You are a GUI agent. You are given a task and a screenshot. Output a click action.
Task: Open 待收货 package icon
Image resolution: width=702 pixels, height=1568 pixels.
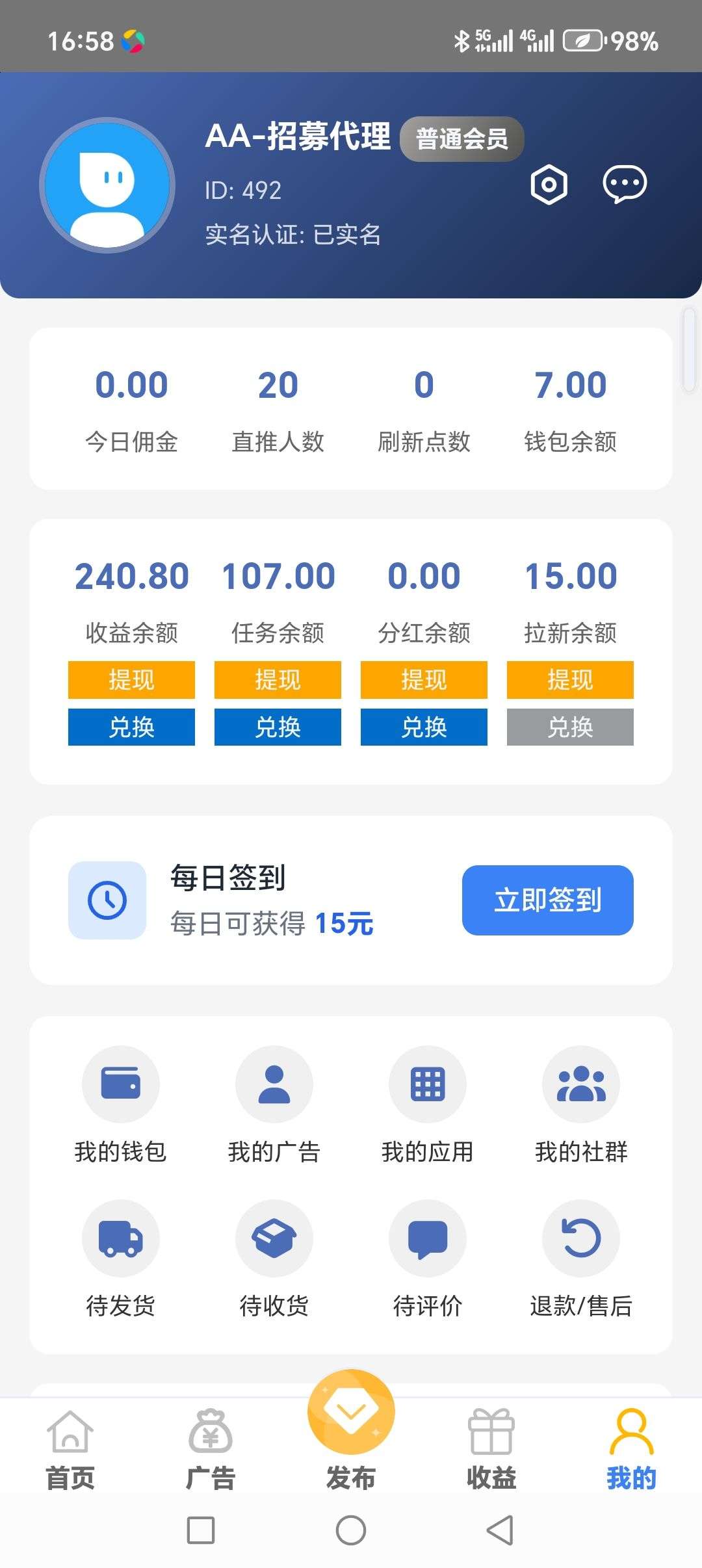click(x=274, y=1238)
